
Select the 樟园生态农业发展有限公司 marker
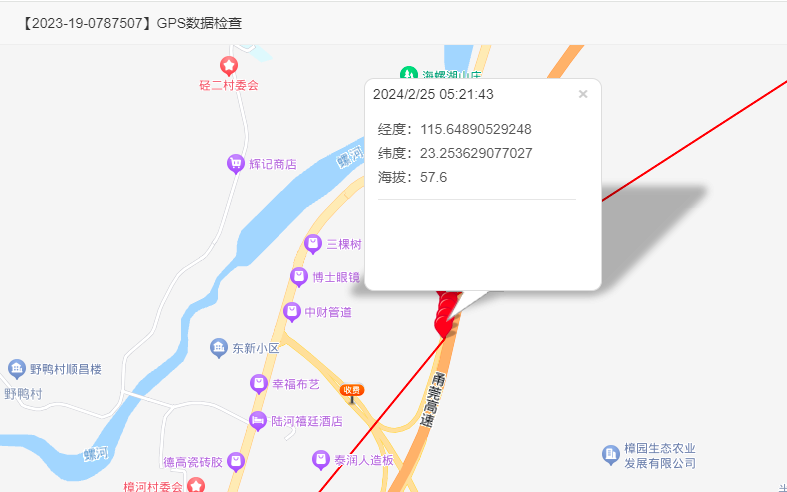pos(610,455)
